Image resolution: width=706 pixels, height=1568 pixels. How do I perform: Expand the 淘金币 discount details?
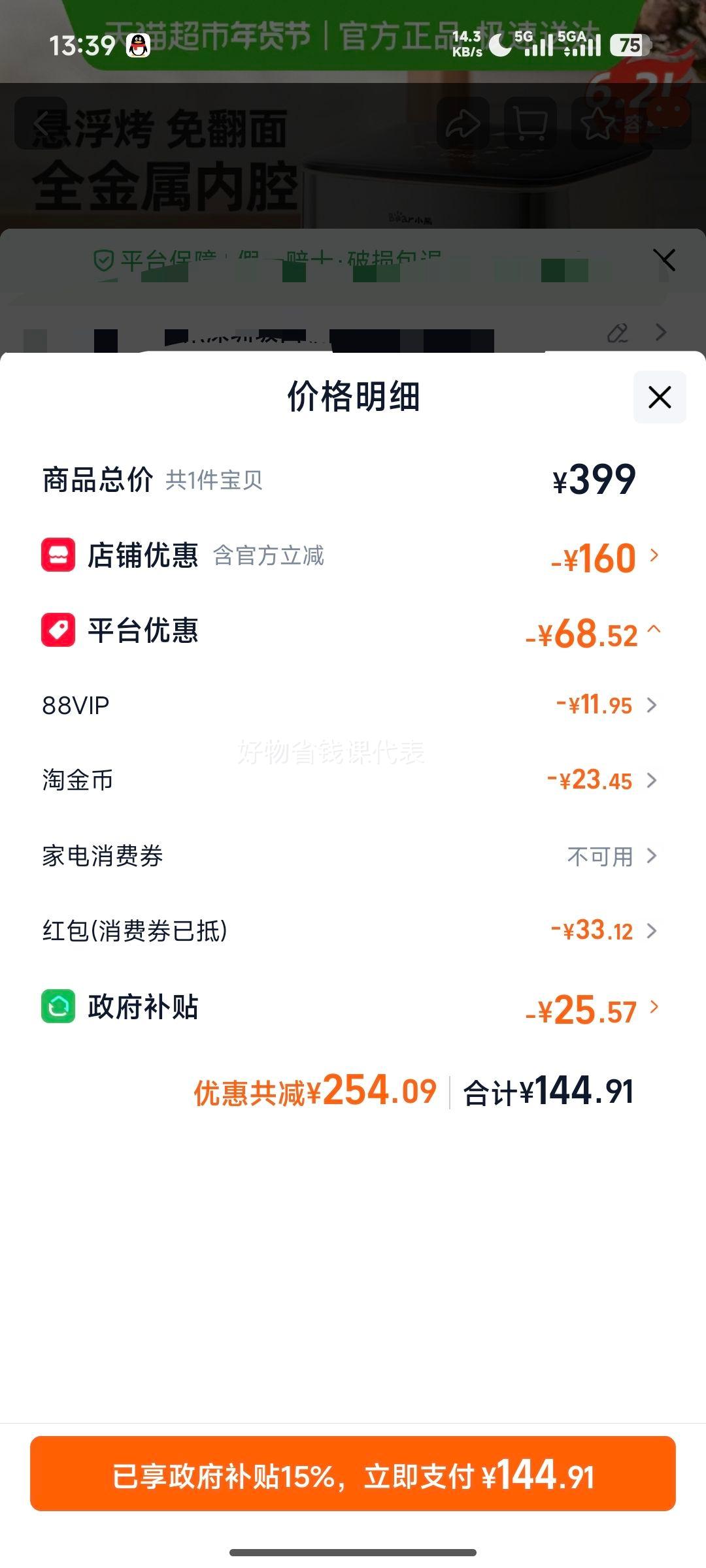click(x=652, y=780)
